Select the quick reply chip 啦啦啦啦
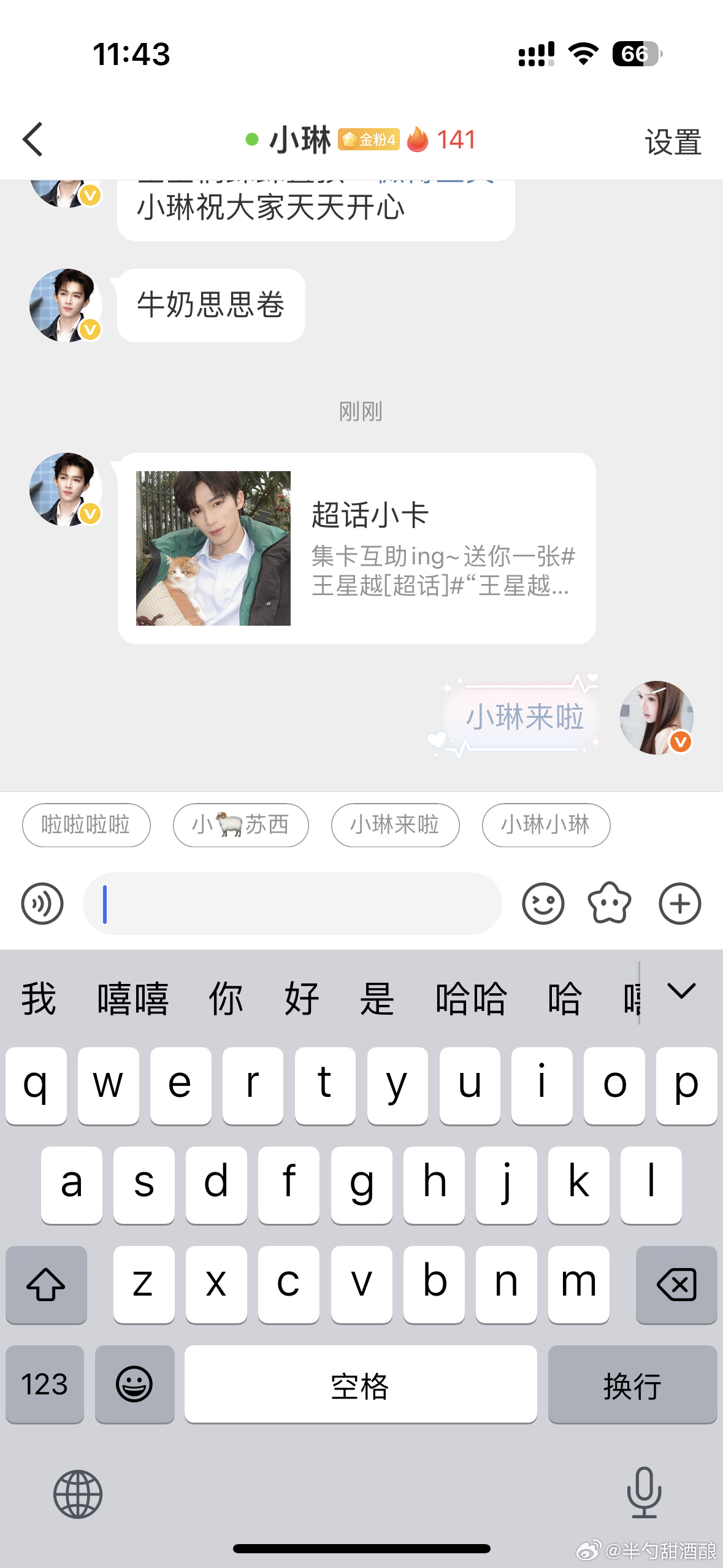The height and width of the screenshot is (1568, 723). 86,825
